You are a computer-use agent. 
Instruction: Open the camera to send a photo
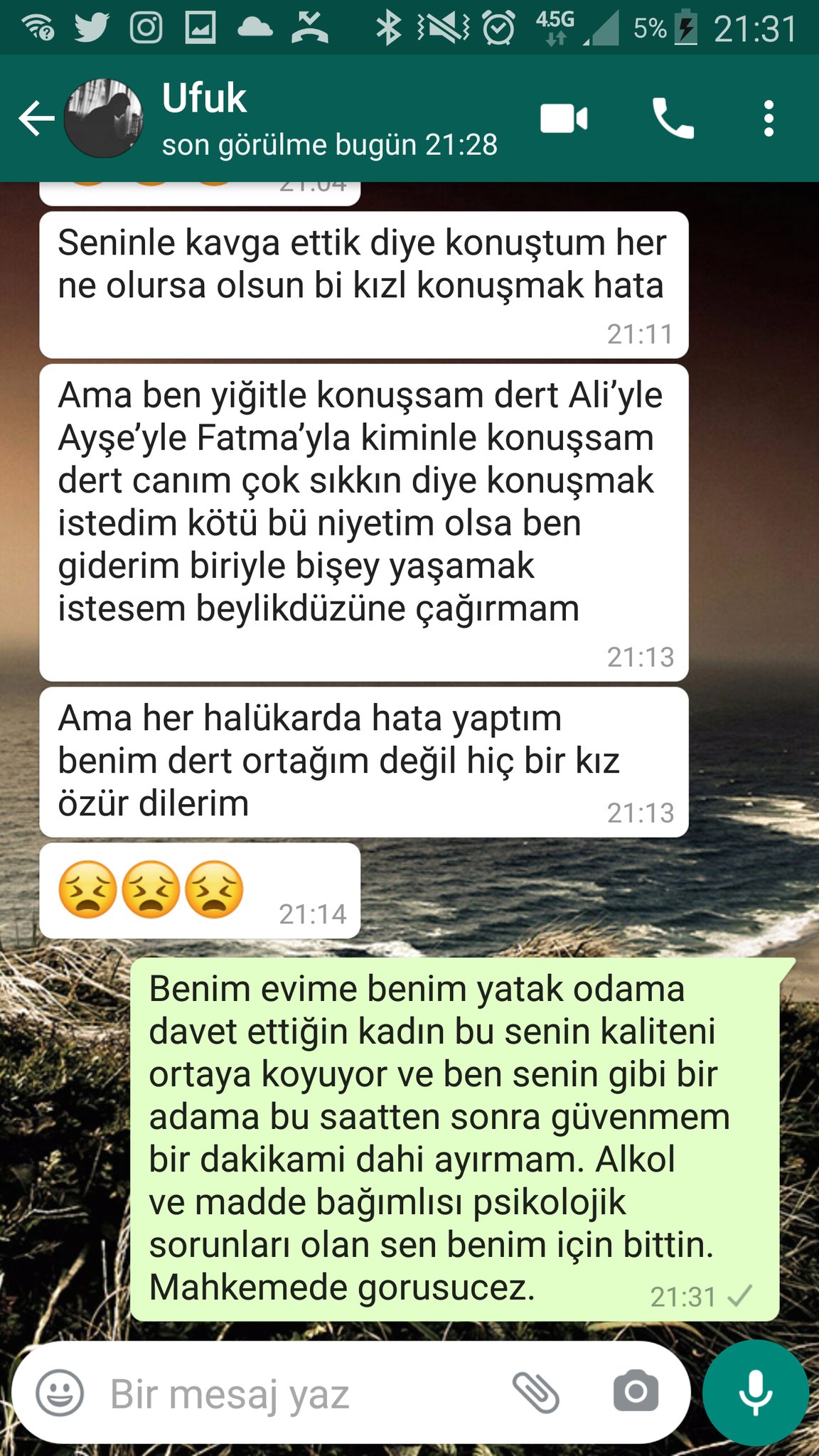(636, 1392)
